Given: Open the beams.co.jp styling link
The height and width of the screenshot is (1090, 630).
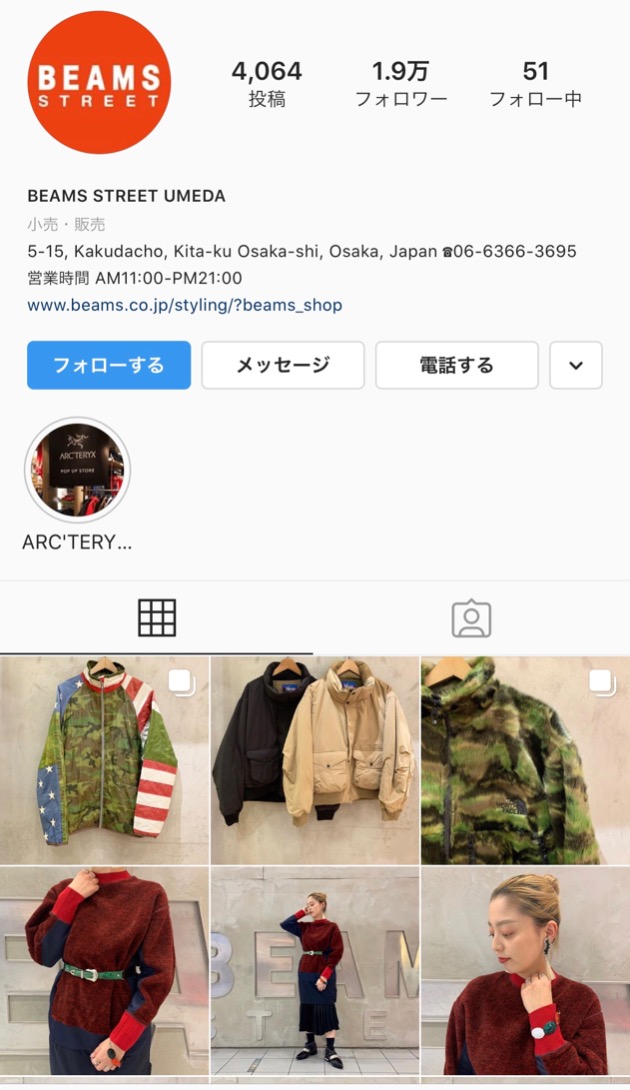Looking at the screenshot, I should tap(184, 305).
